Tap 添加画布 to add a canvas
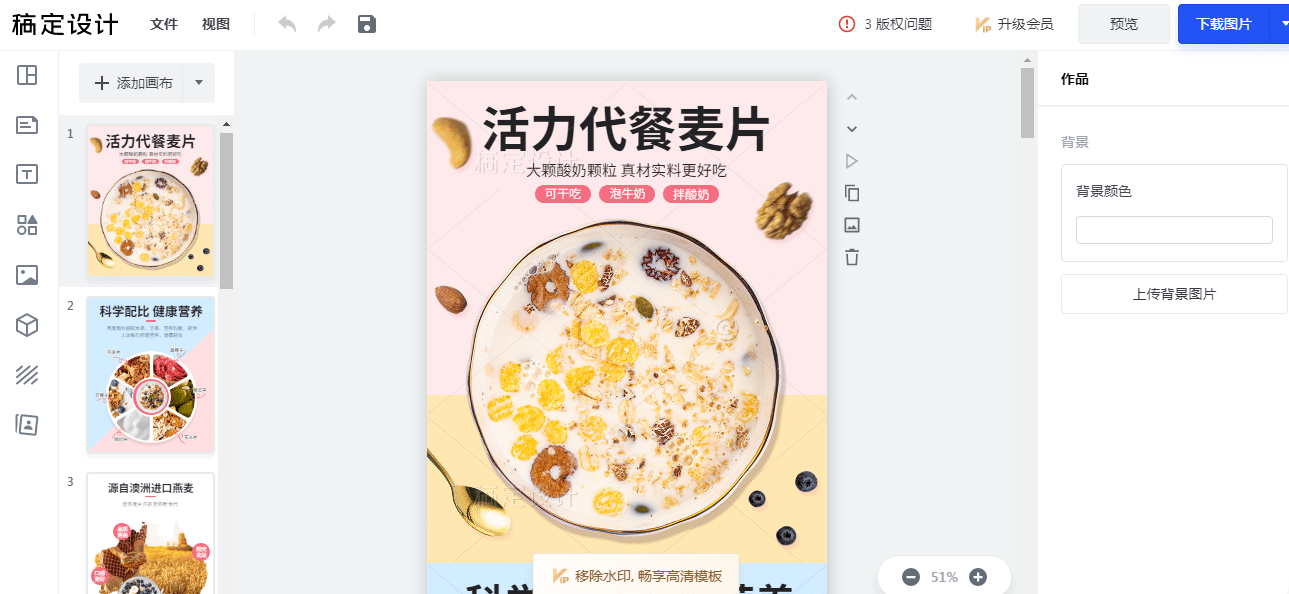 133,83
